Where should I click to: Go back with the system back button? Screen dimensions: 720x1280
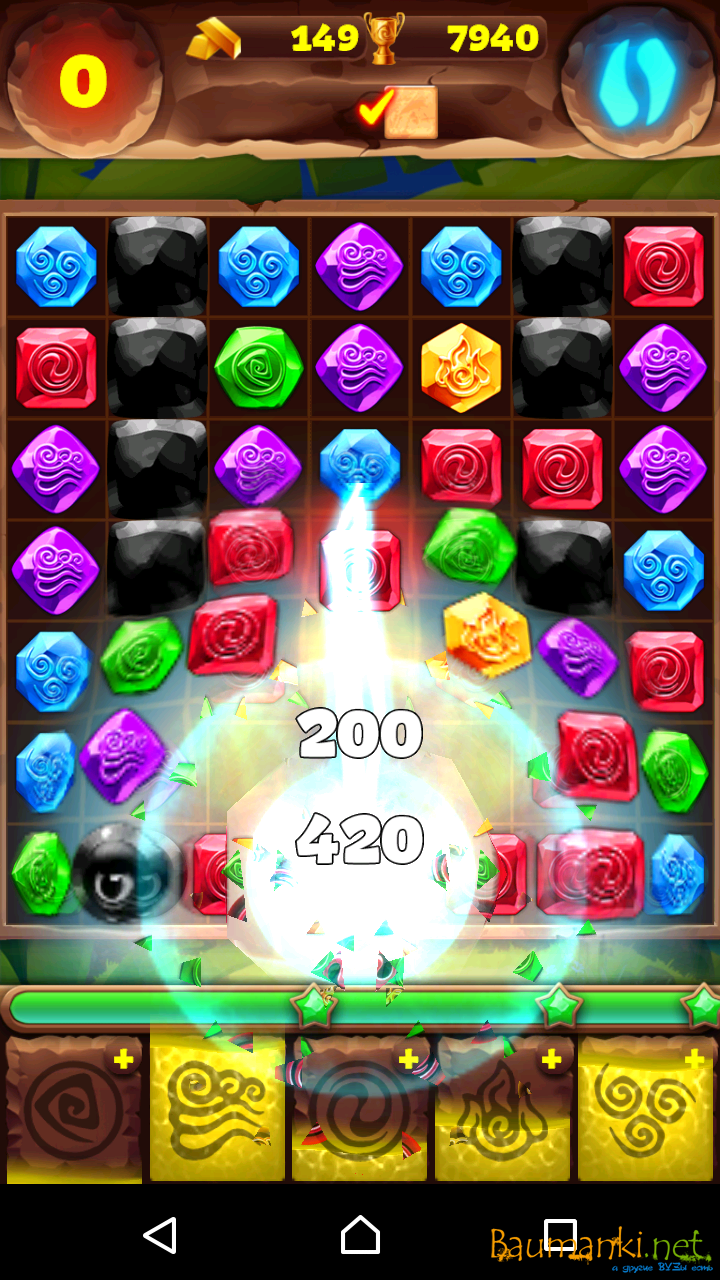coord(160,1236)
